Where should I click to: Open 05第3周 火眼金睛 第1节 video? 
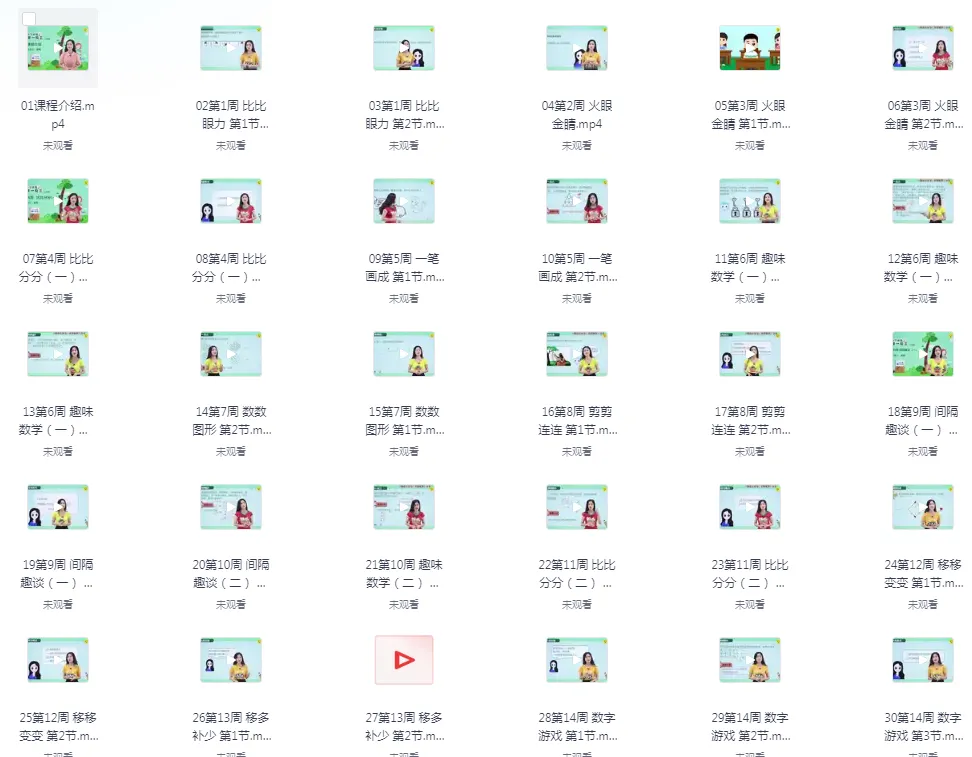click(750, 48)
